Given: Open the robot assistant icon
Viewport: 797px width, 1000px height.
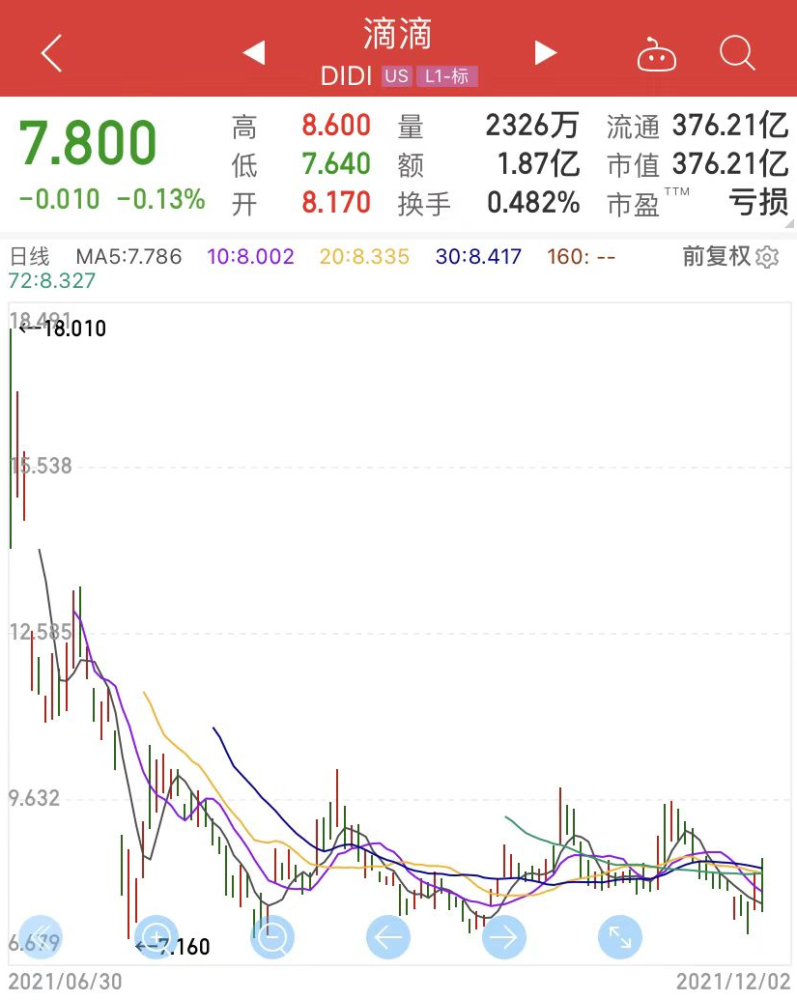Looking at the screenshot, I should coord(657,55).
